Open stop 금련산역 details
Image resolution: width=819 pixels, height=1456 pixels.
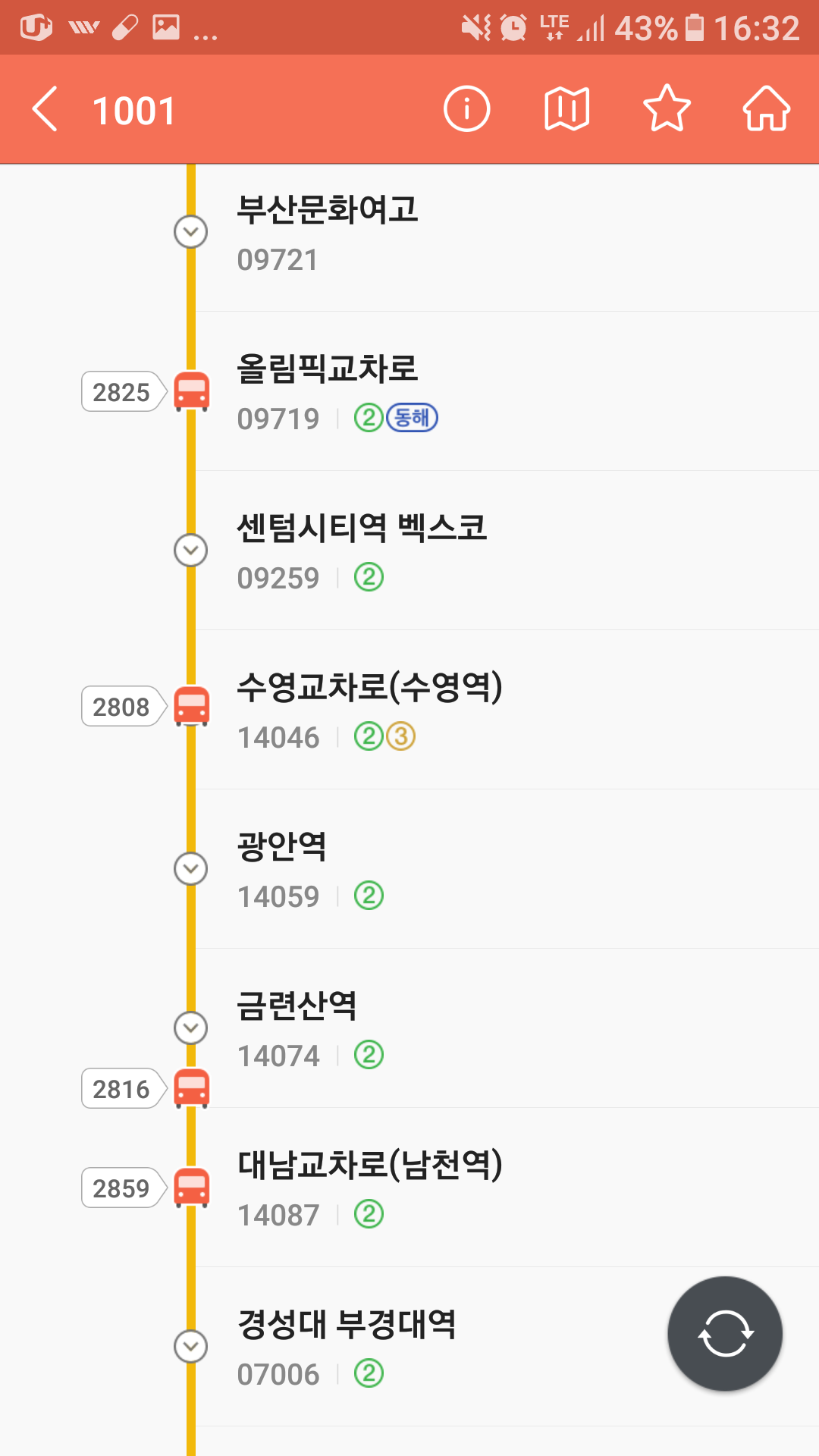coord(191,1028)
